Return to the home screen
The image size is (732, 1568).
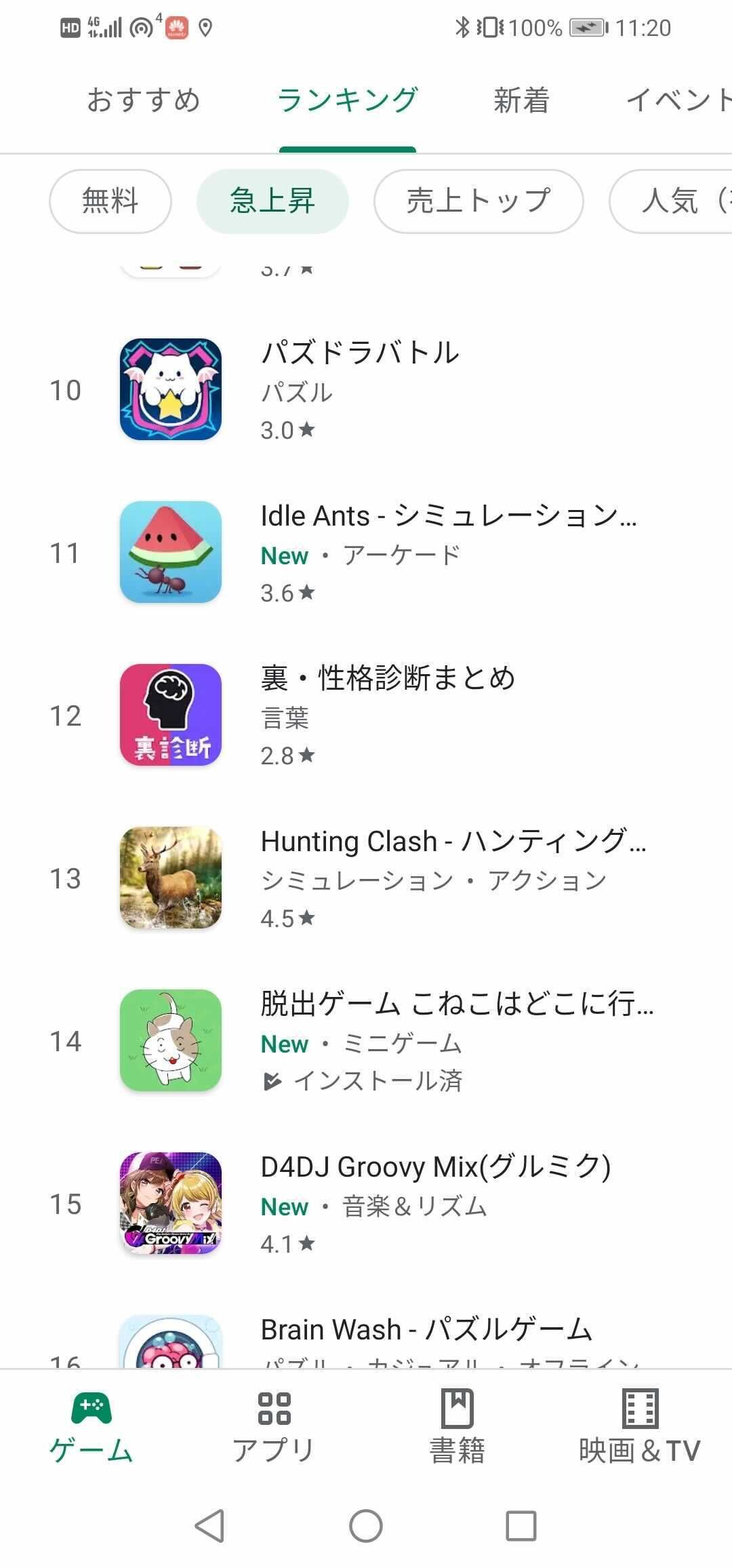(x=366, y=1526)
